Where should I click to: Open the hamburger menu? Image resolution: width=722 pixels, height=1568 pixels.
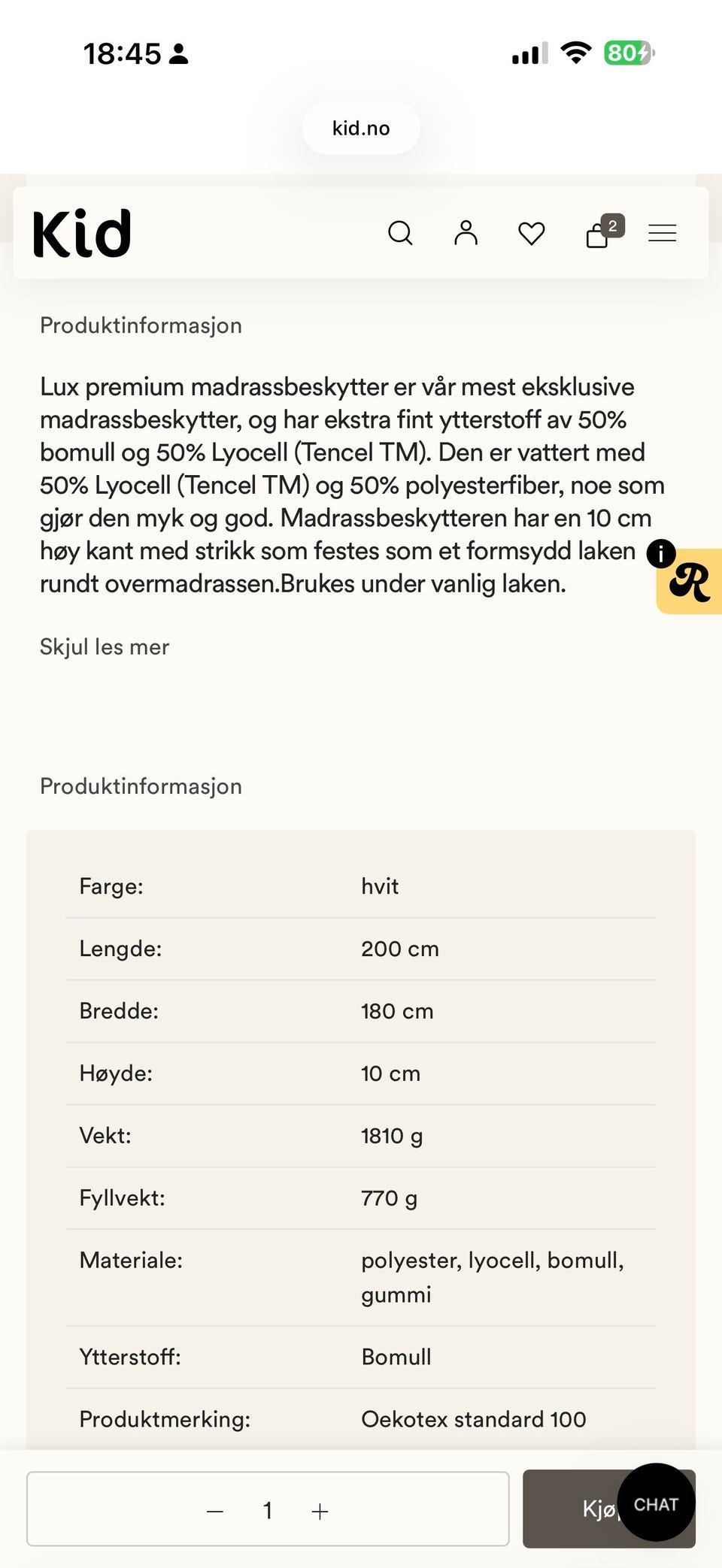coord(663,233)
